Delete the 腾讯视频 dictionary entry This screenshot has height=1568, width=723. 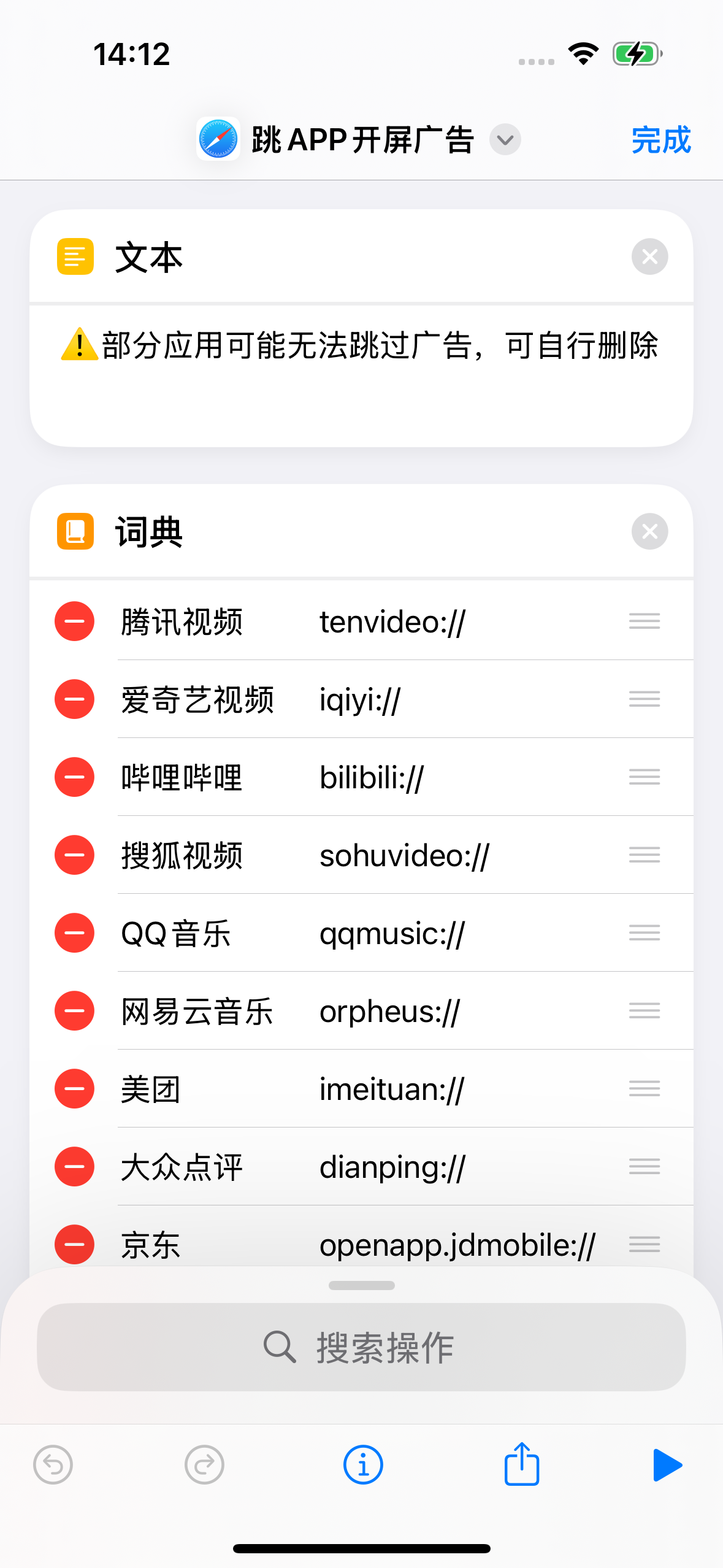[74, 621]
